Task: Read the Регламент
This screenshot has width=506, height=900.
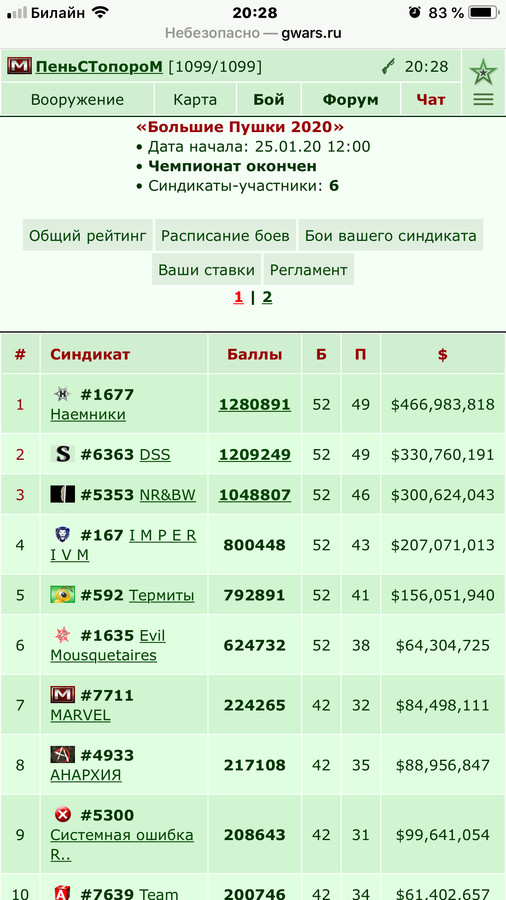Action: tap(309, 270)
